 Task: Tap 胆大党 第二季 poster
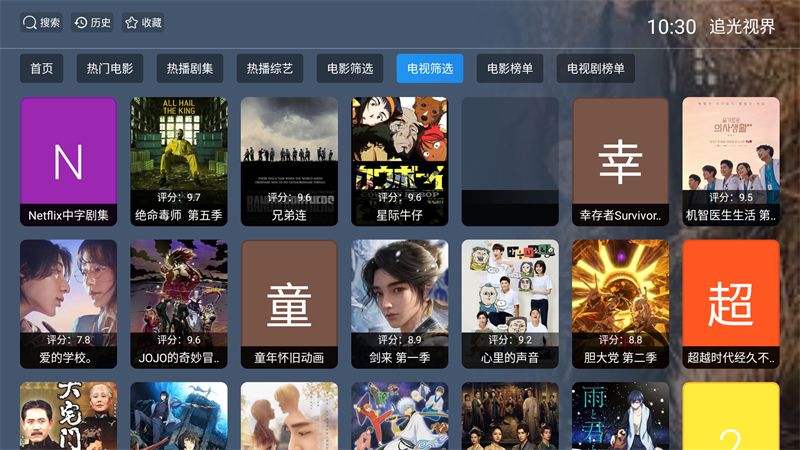(x=620, y=303)
